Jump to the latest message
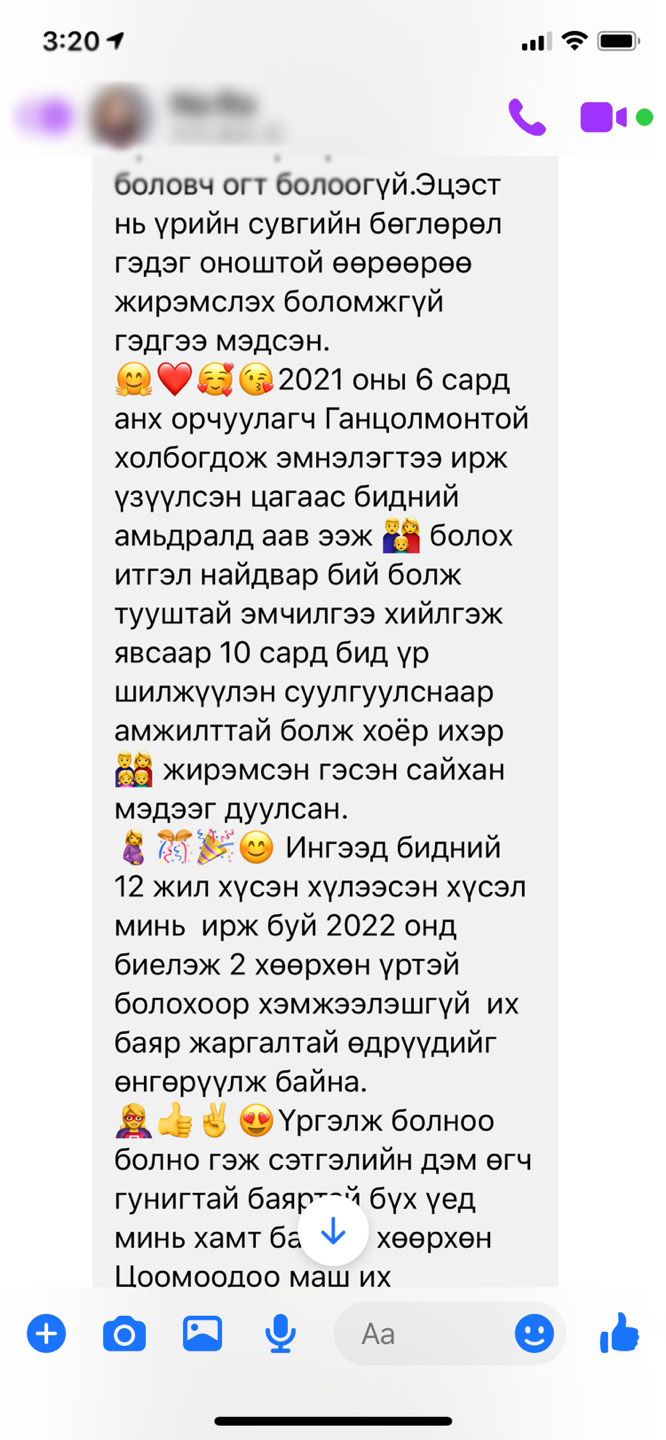The width and height of the screenshot is (666, 1440). (x=333, y=1231)
